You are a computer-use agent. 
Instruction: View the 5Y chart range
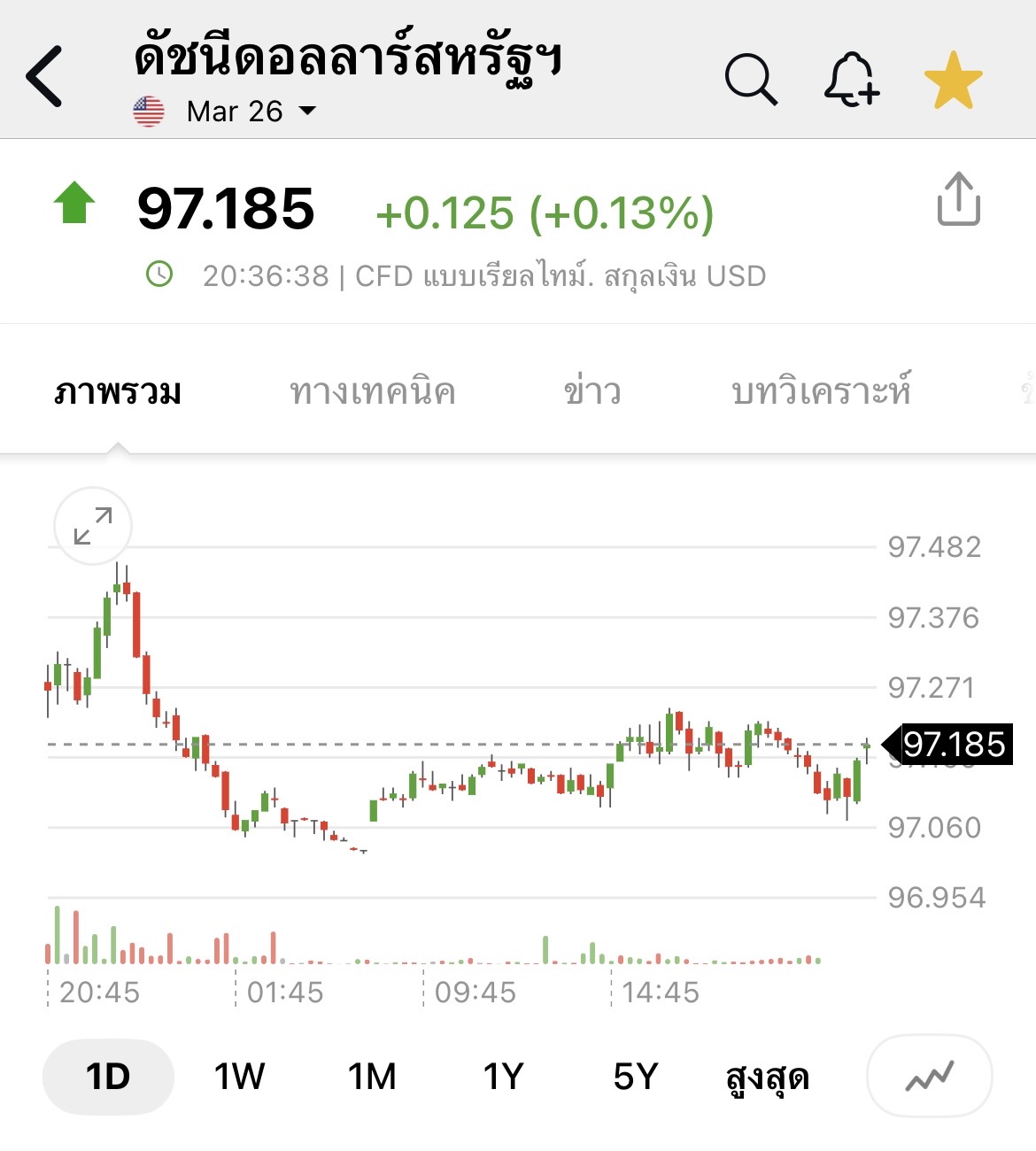pyautogui.click(x=636, y=1077)
